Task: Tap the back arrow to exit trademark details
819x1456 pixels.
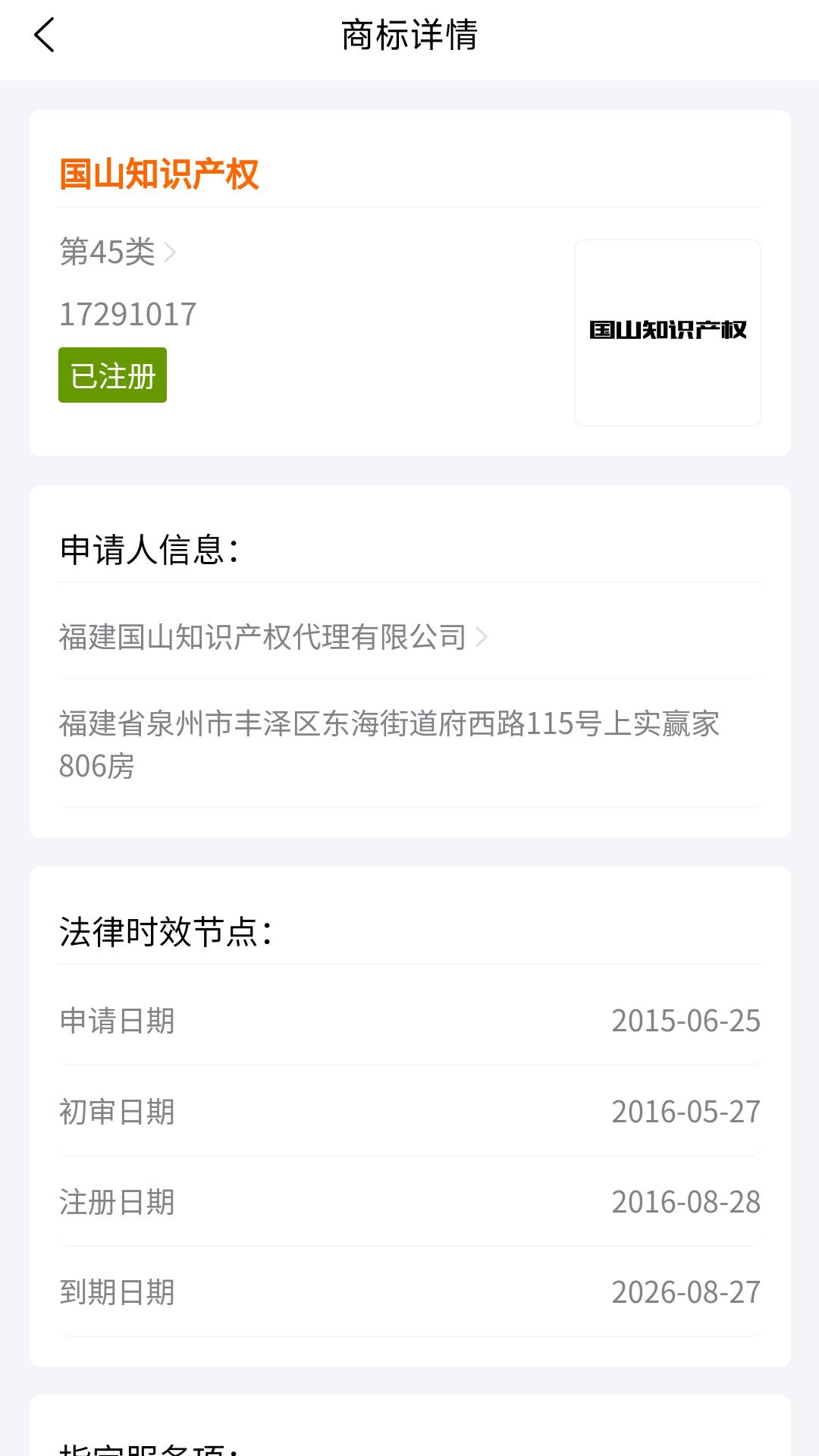Action: point(43,36)
